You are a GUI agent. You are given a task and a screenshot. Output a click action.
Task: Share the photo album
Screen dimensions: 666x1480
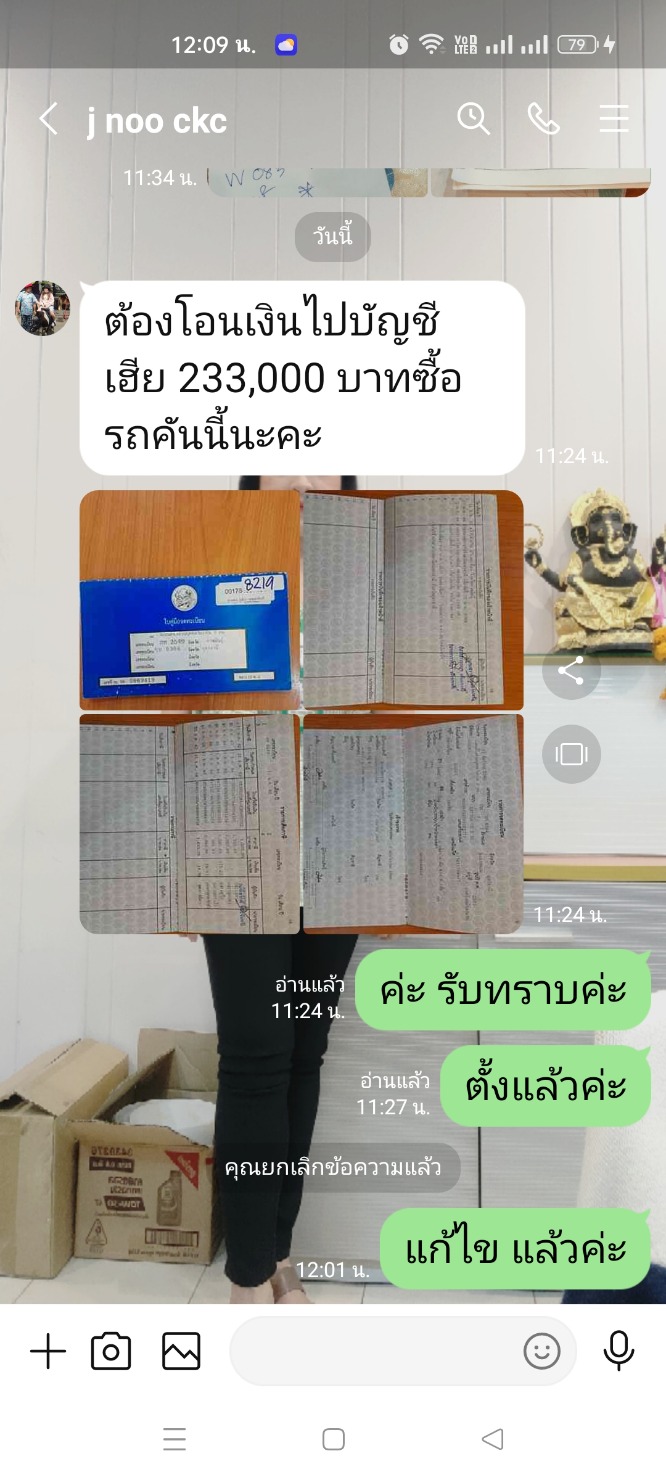pos(571,671)
